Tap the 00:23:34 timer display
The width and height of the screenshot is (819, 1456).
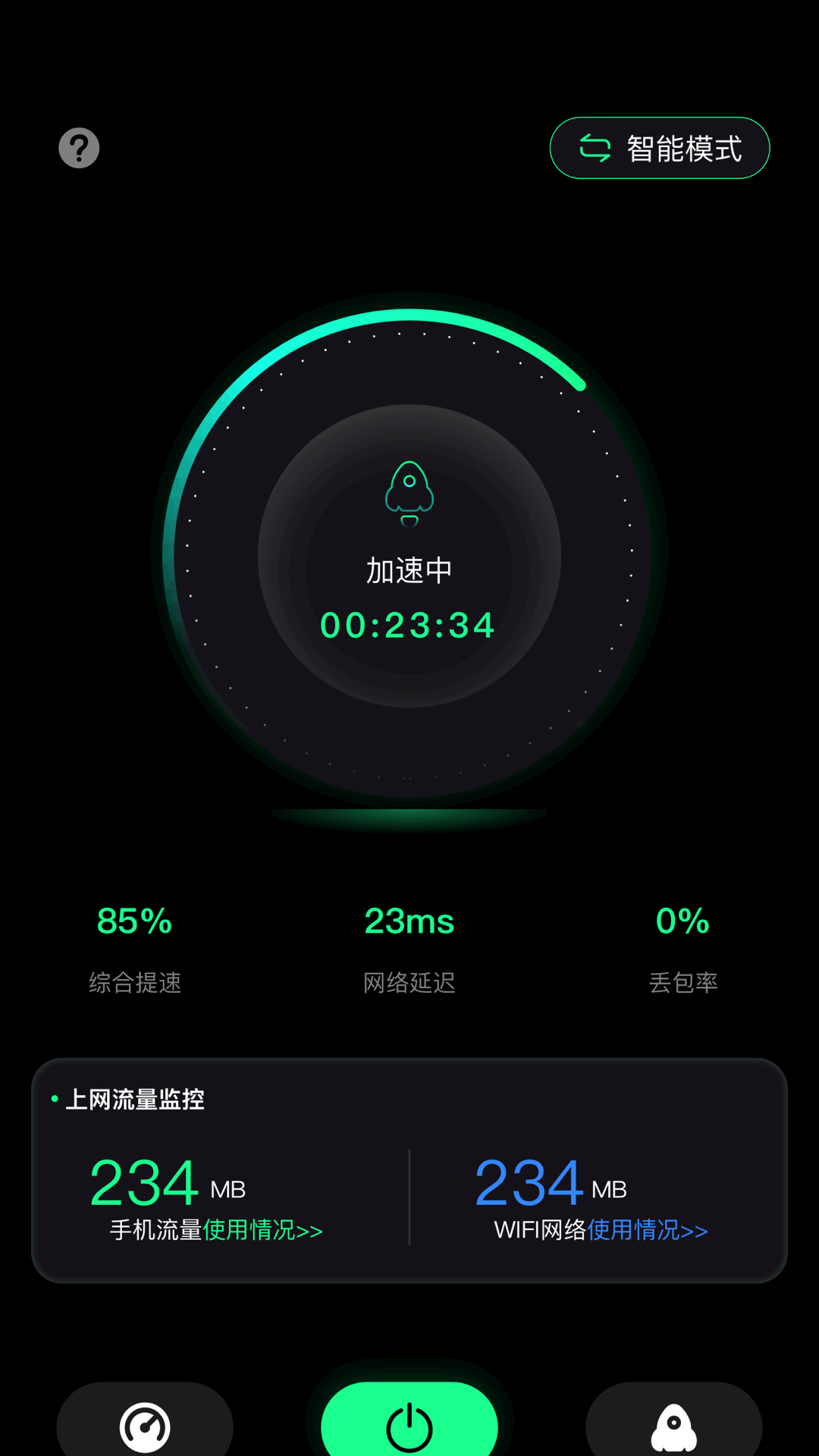coord(409,624)
